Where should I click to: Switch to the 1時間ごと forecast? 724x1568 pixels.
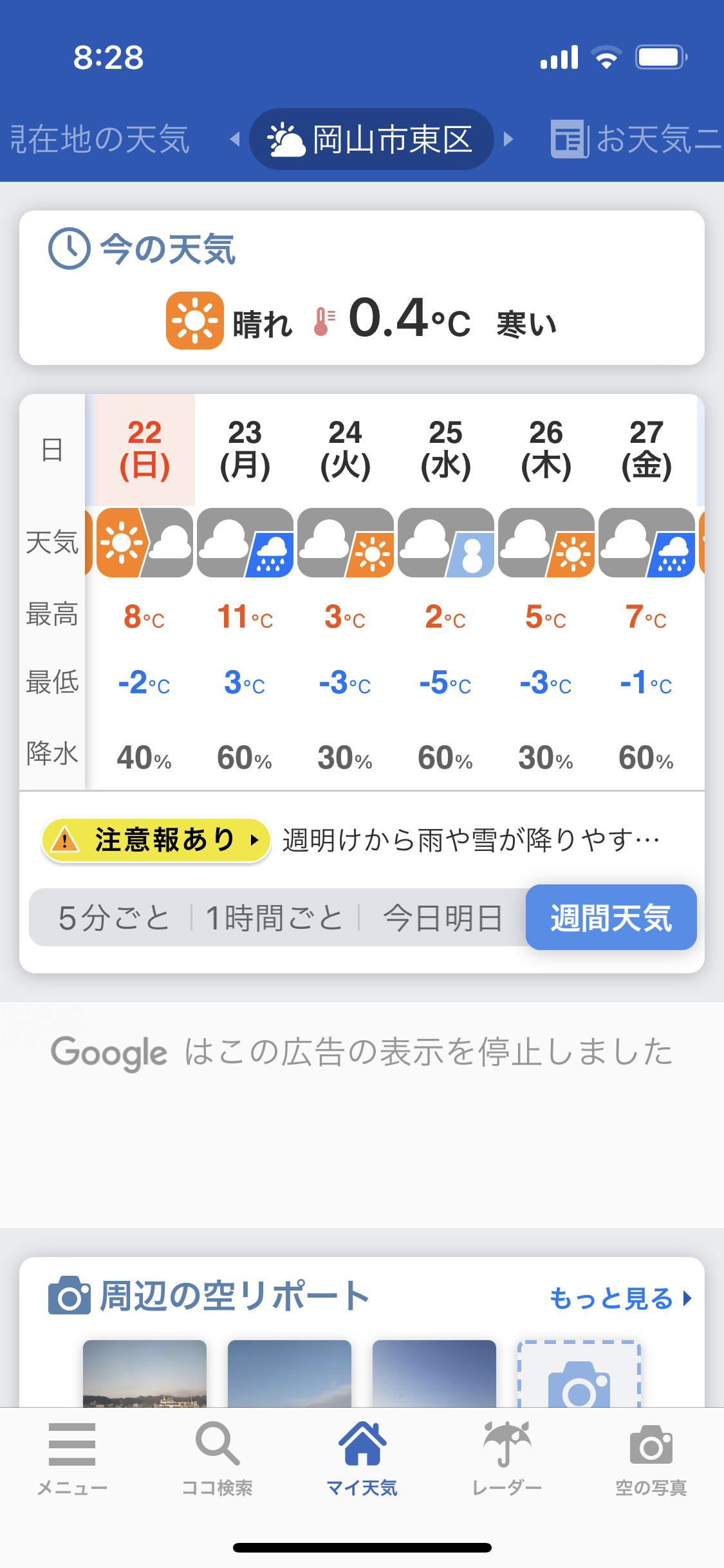point(275,918)
